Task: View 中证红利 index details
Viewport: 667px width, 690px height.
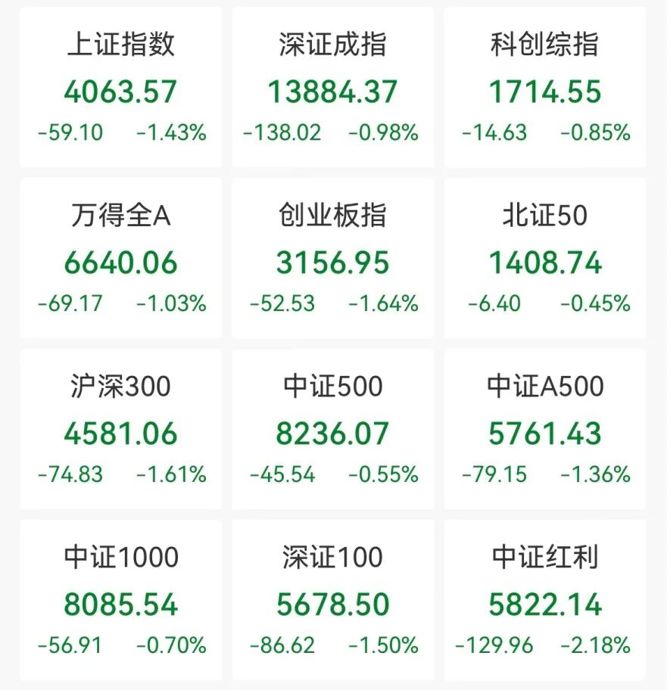Action: pyautogui.click(x=545, y=600)
